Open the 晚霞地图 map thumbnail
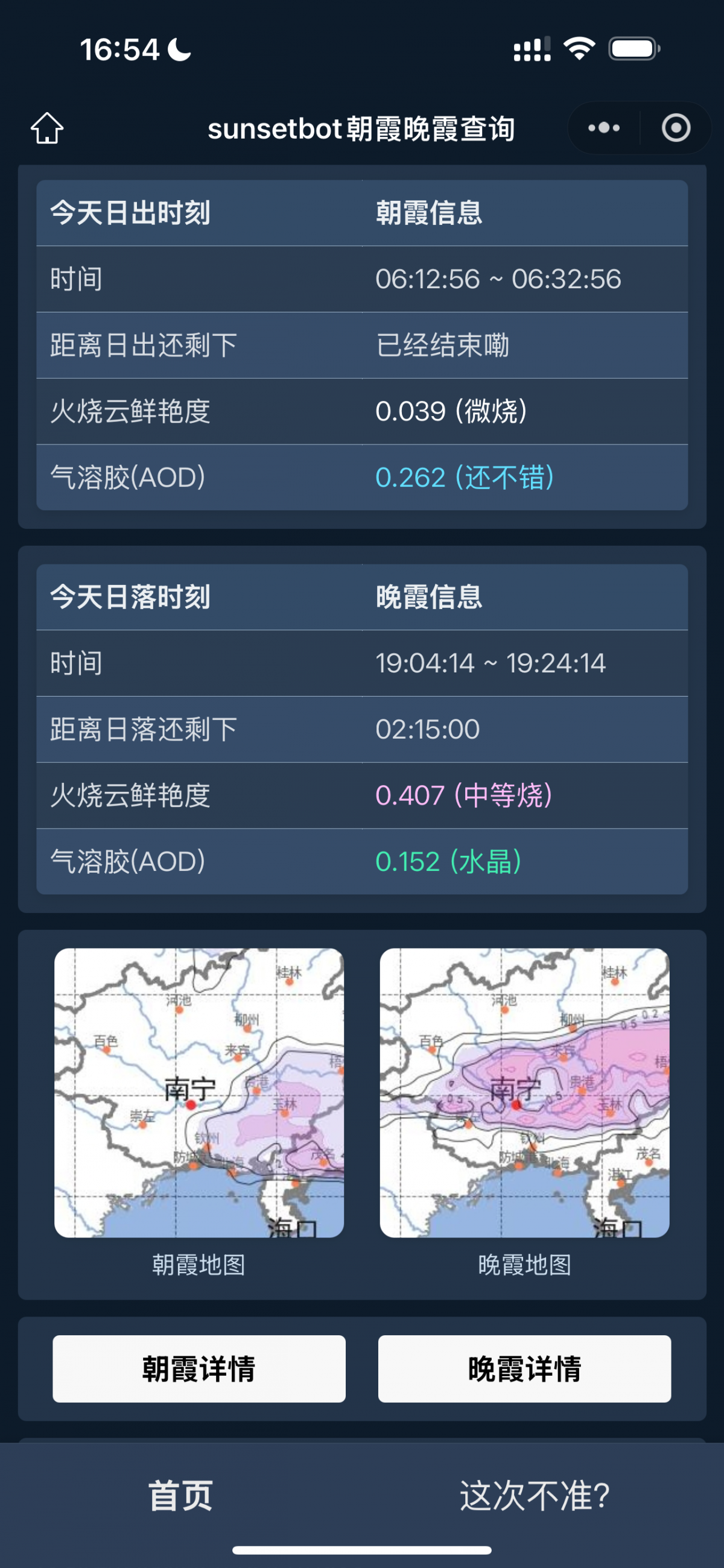This screenshot has width=724, height=1568. [x=524, y=1093]
